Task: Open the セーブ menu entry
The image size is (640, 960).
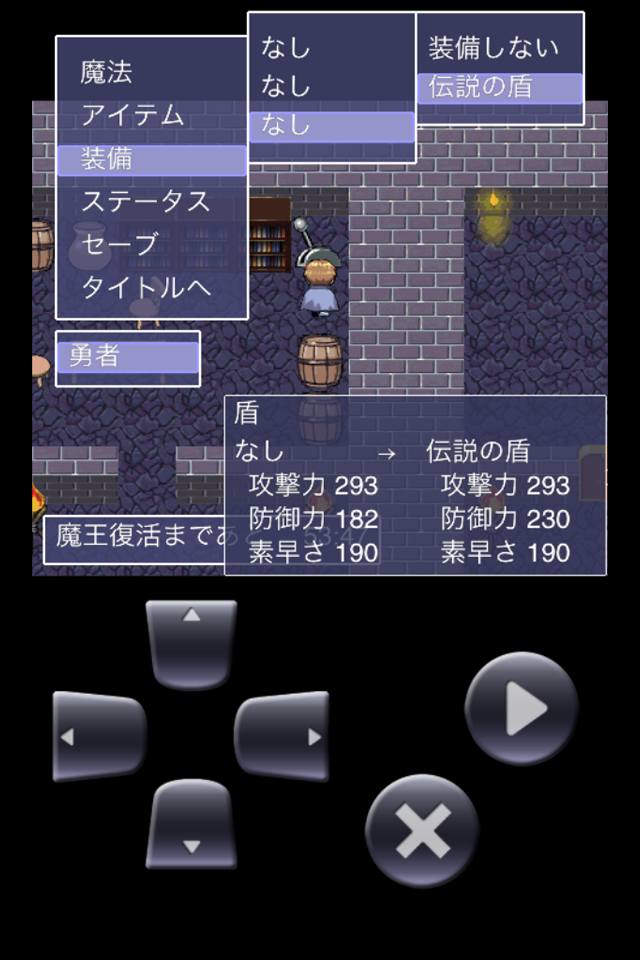Action: [120, 245]
